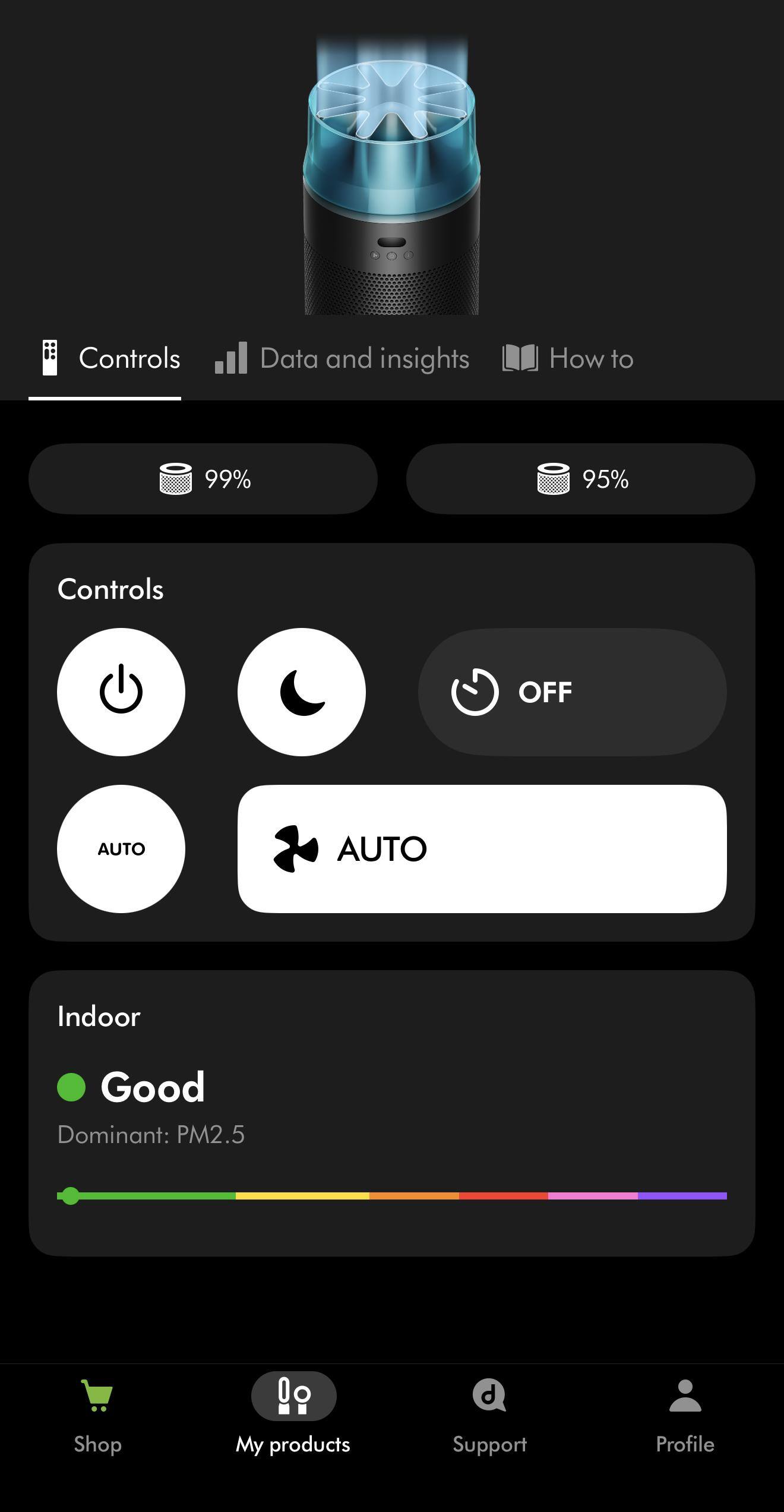Open the fan speed AUTO selector

pyautogui.click(x=482, y=850)
